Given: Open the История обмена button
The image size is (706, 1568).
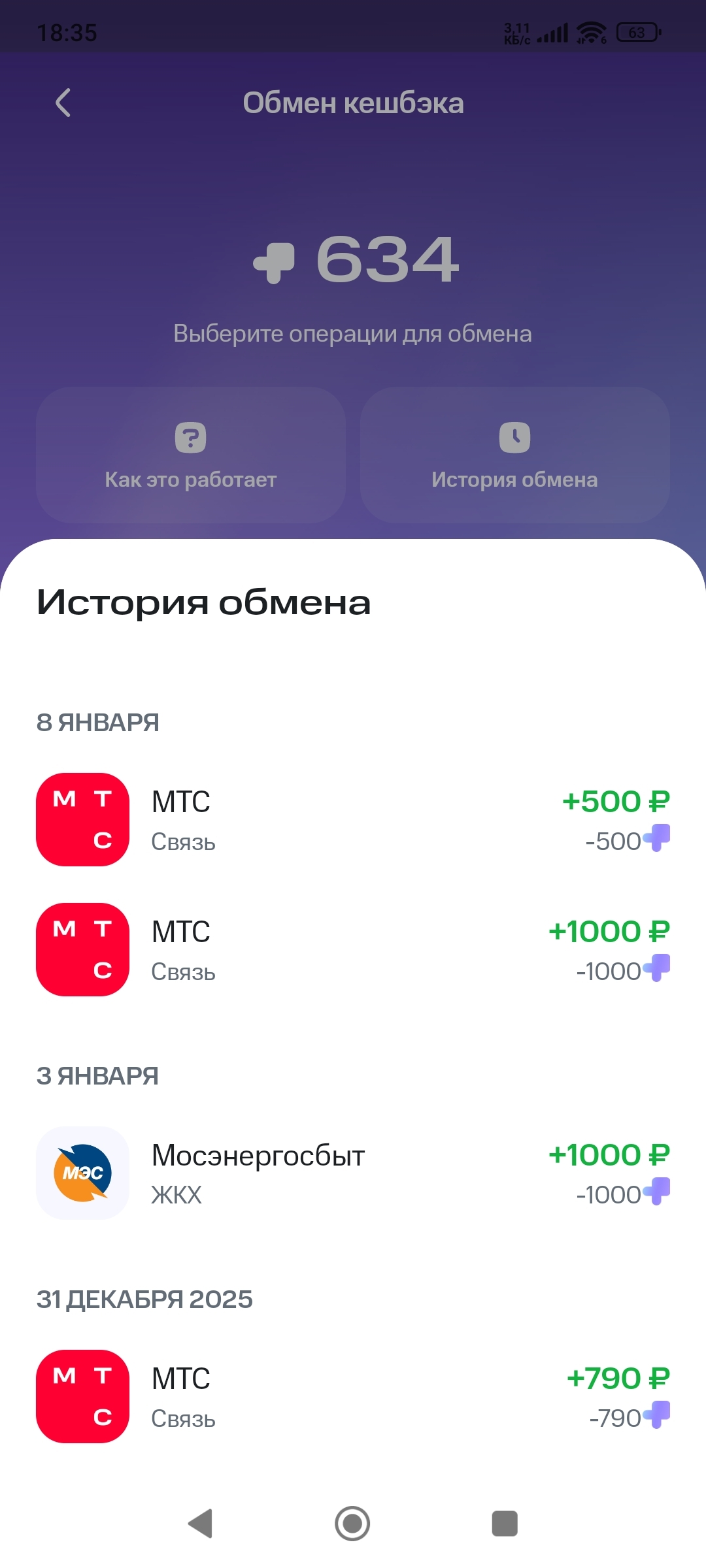Looking at the screenshot, I should (x=514, y=455).
